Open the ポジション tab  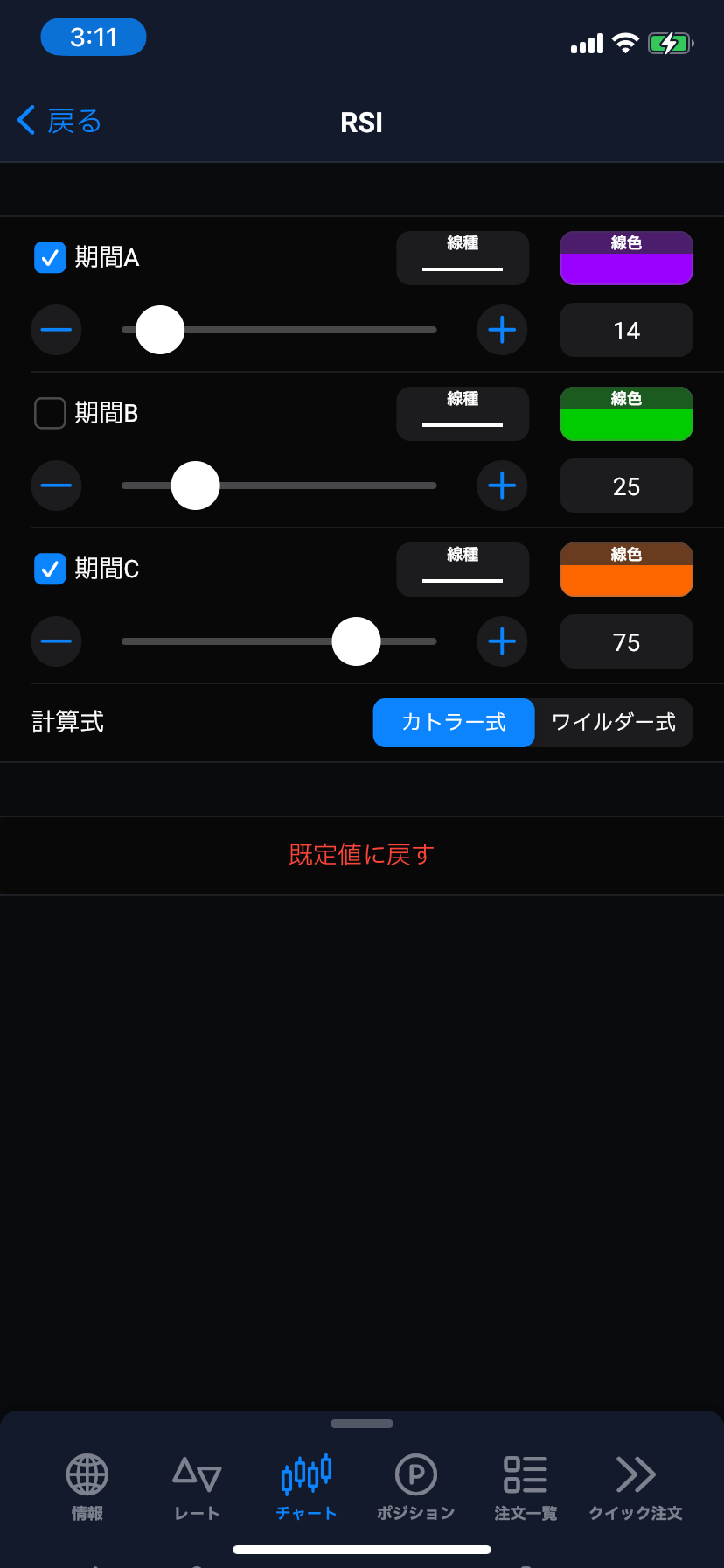click(x=416, y=1486)
